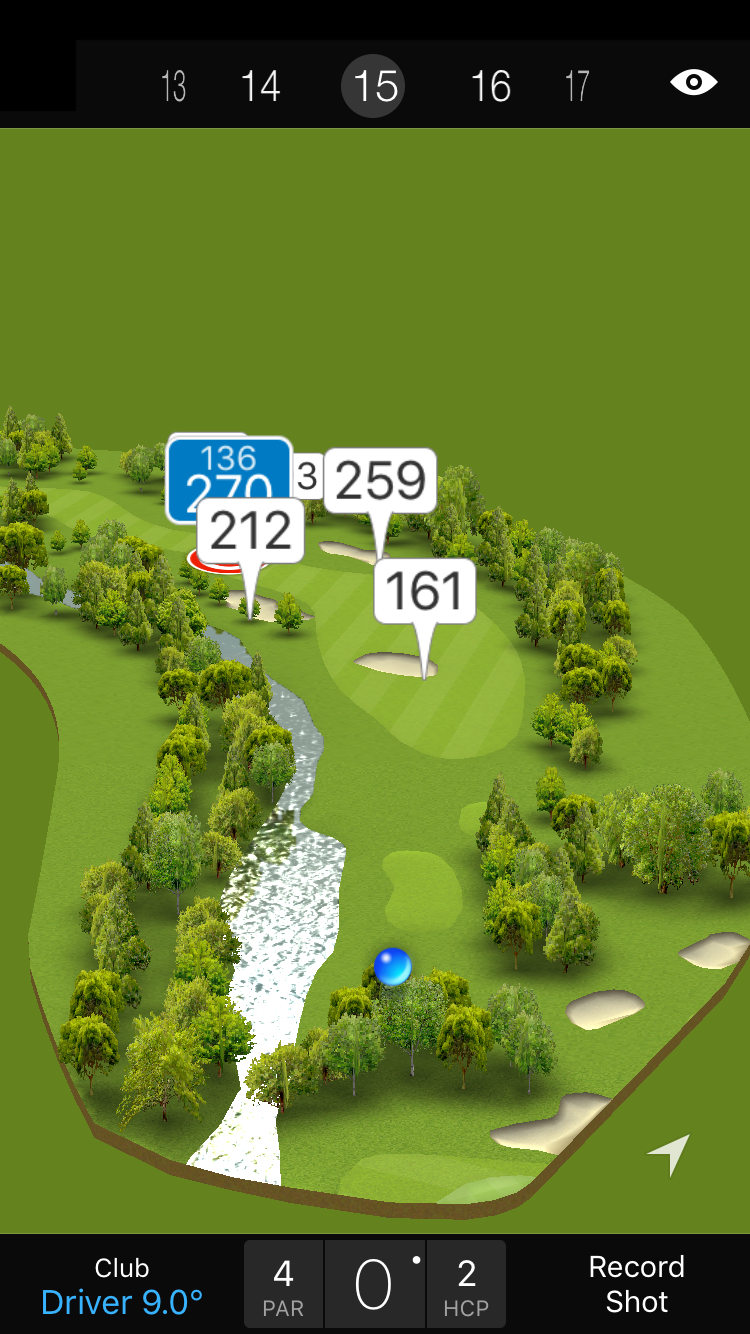Image resolution: width=750 pixels, height=1334 pixels.
Task: Tap the GPS location arrow icon
Action: 669,1154
